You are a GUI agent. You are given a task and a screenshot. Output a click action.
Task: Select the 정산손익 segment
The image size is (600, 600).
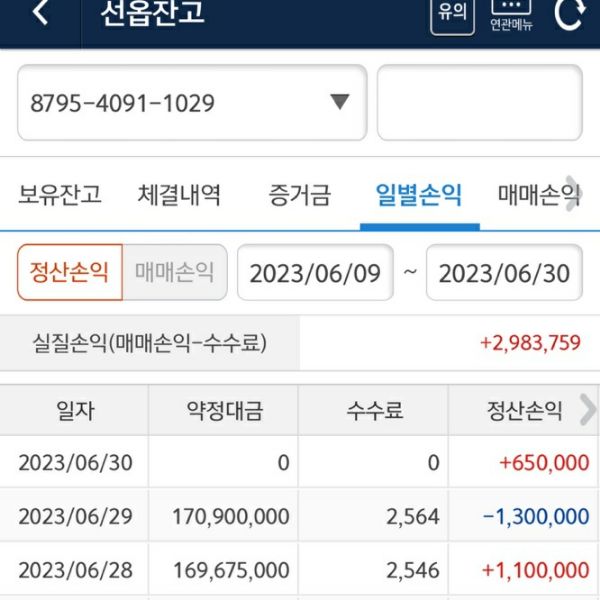70,272
